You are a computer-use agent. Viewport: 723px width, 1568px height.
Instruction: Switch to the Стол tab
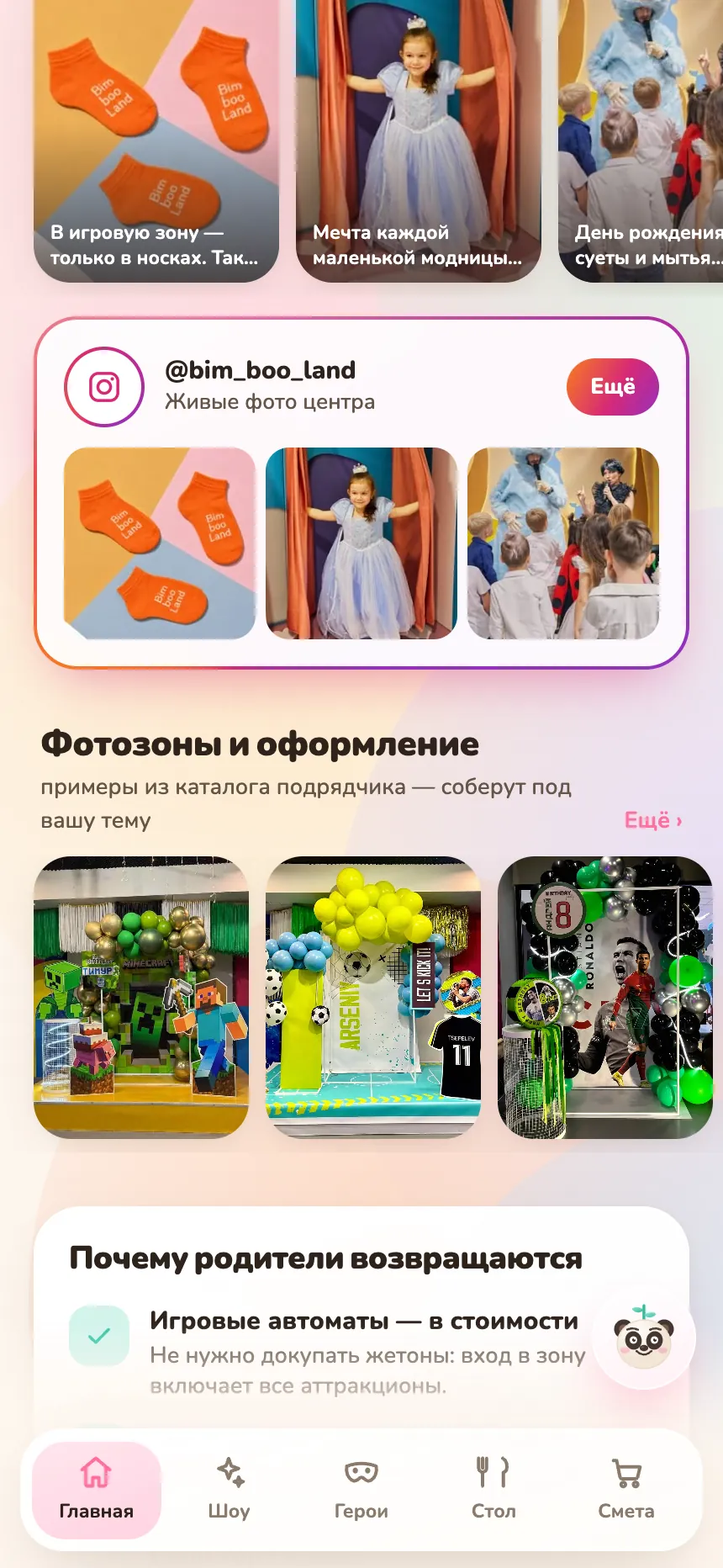(x=493, y=1490)
